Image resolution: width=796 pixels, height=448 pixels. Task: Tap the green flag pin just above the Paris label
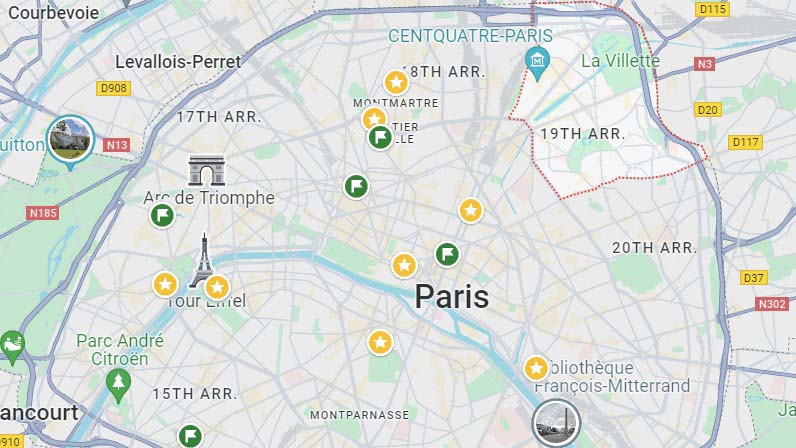(447, 254)
